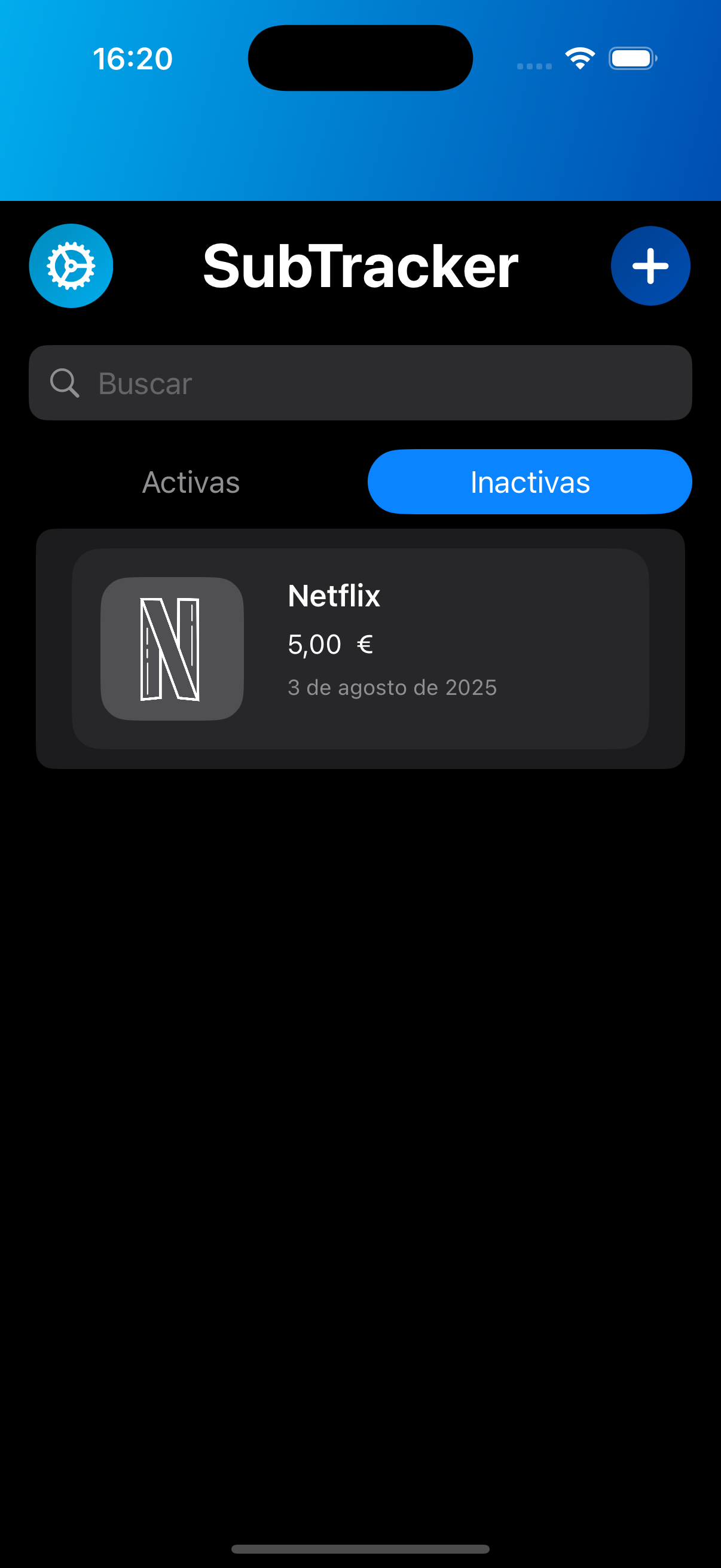Open the SubTracker gear settings
Screen dimensions: 721x1568
(70, 265)
